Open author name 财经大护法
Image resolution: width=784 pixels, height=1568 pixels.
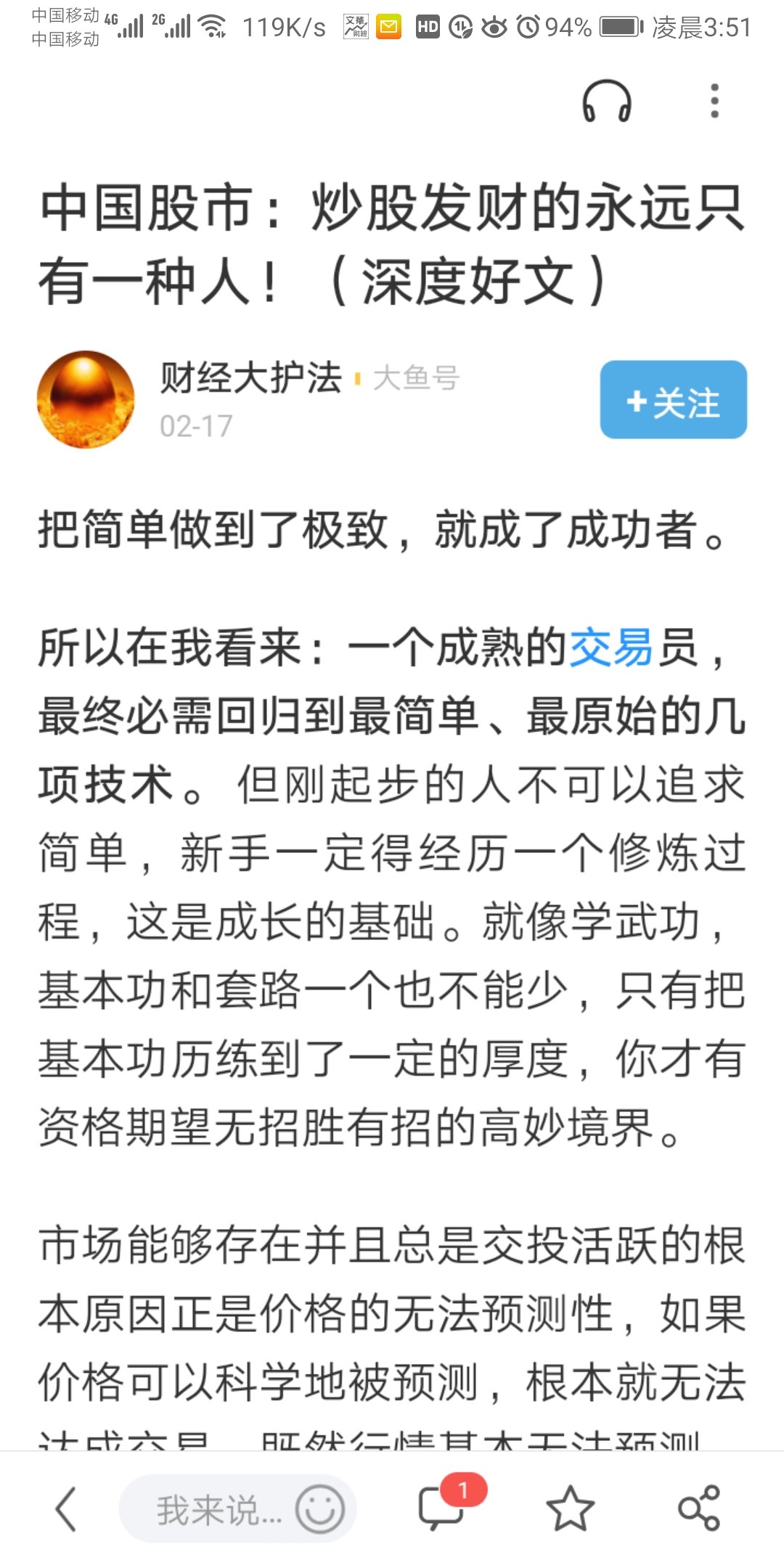250,378
